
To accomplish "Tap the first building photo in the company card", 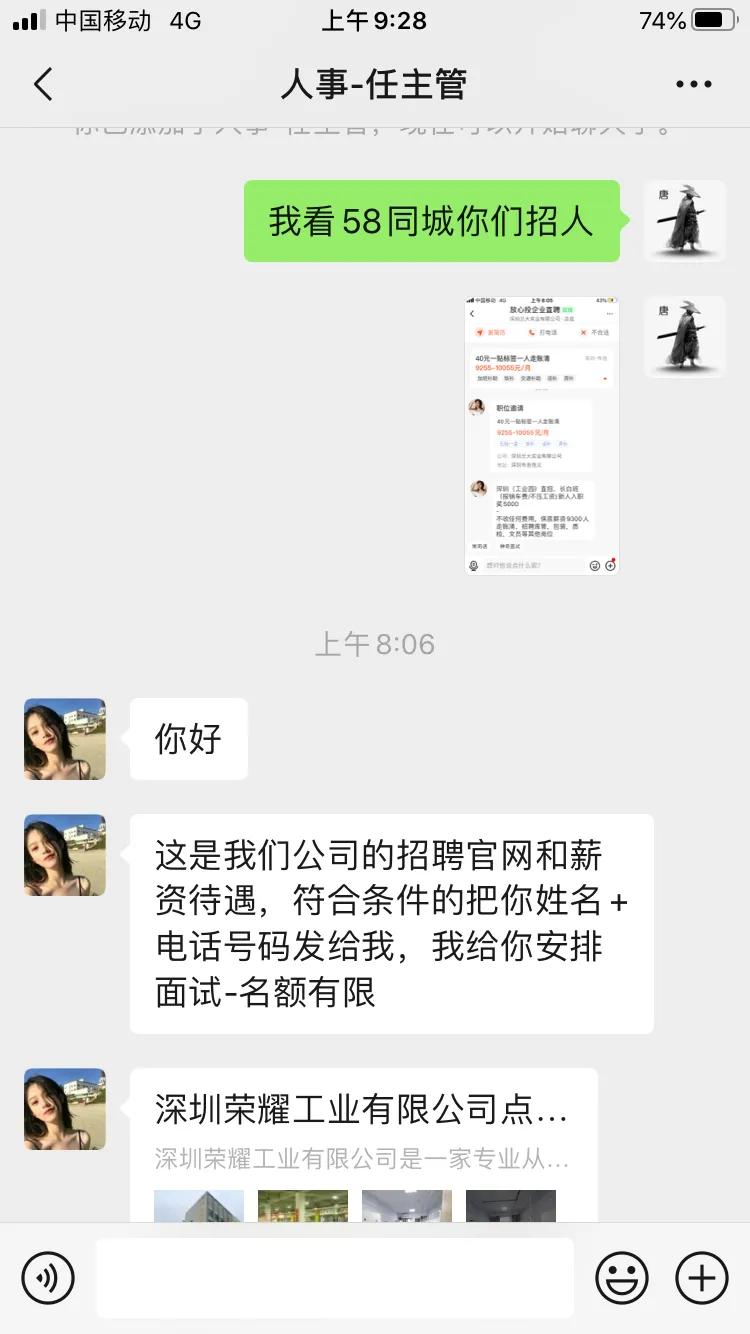I will coord(198,1213).
